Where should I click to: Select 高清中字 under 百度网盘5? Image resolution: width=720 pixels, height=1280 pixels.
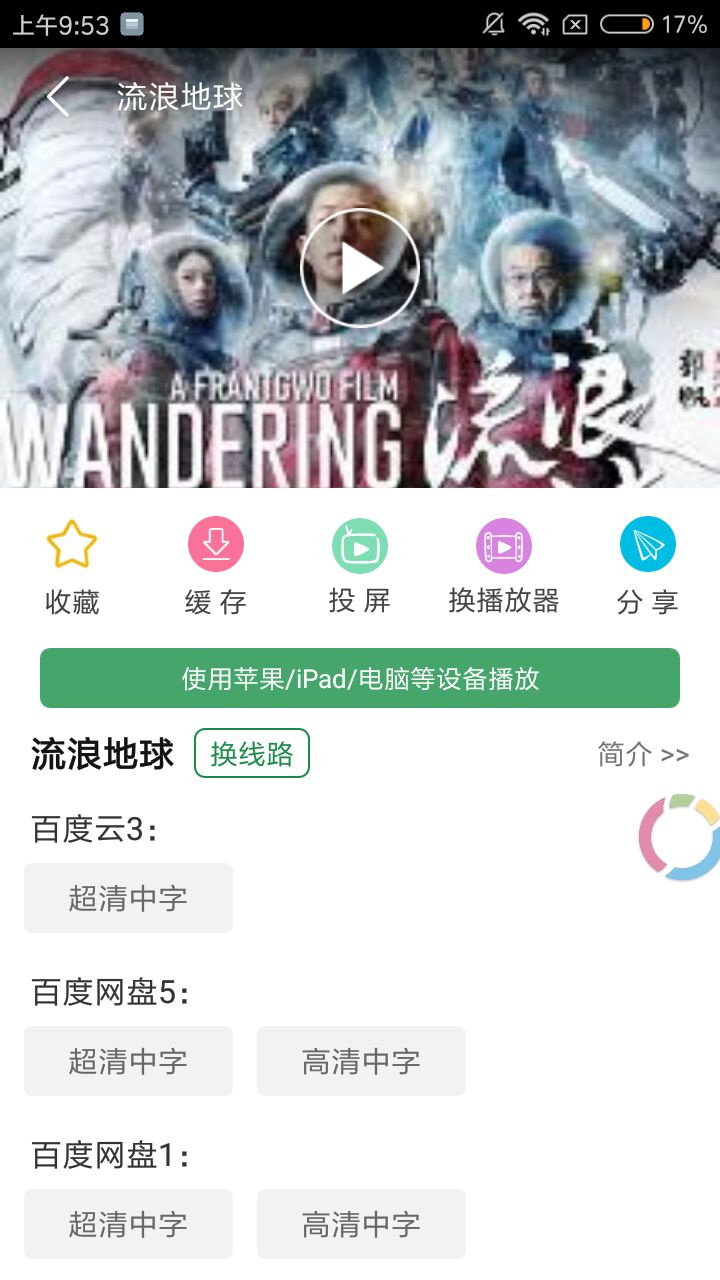tap(361, 1060)
